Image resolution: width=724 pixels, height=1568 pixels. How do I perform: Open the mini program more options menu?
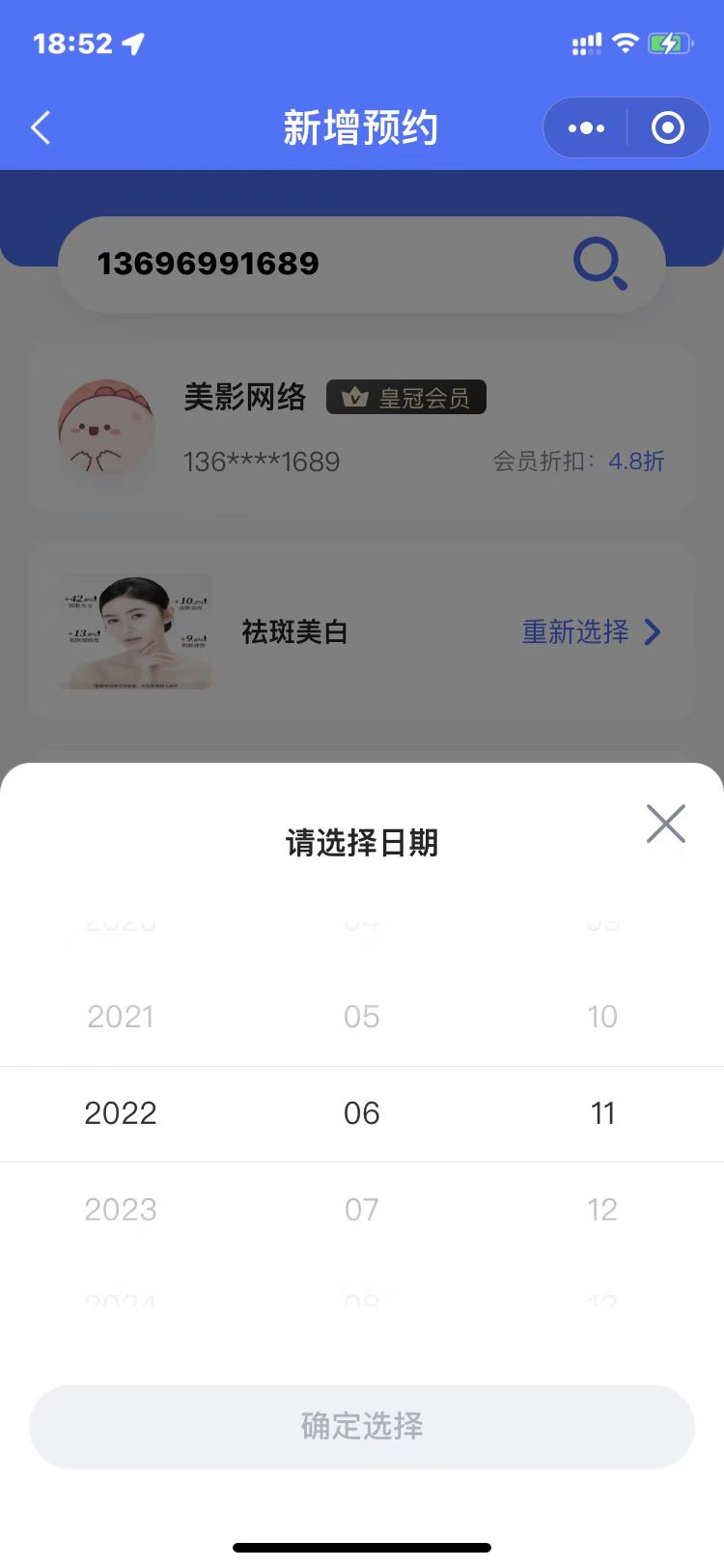tap(586, 127)
